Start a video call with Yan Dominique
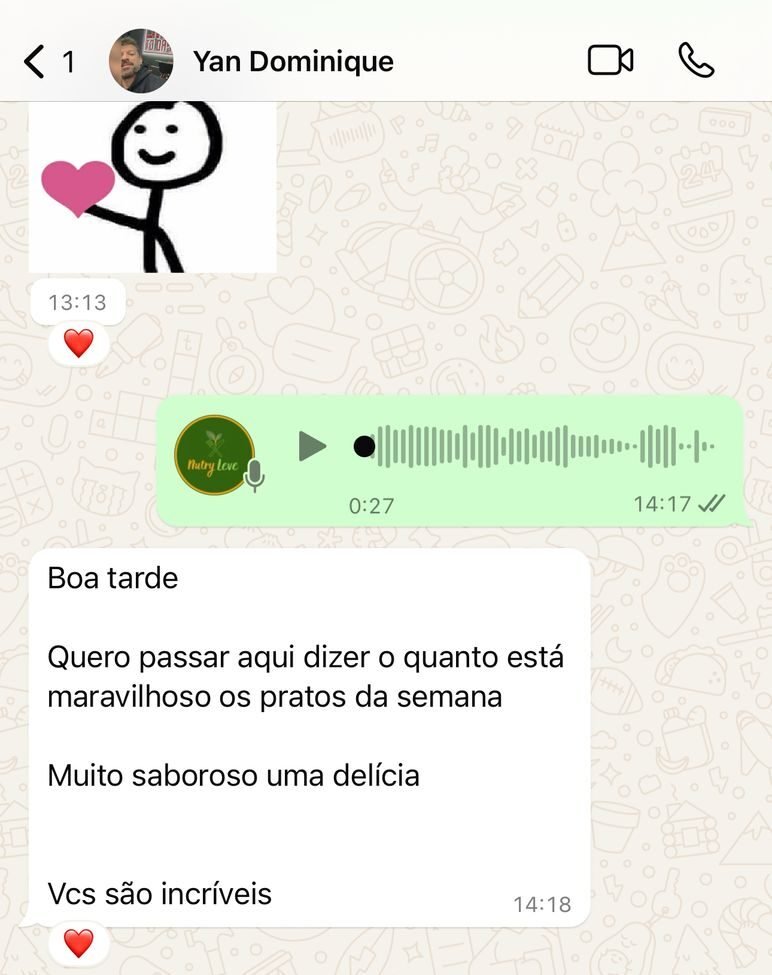The height and width of the screenshot is (975, 772). point(610,61)
